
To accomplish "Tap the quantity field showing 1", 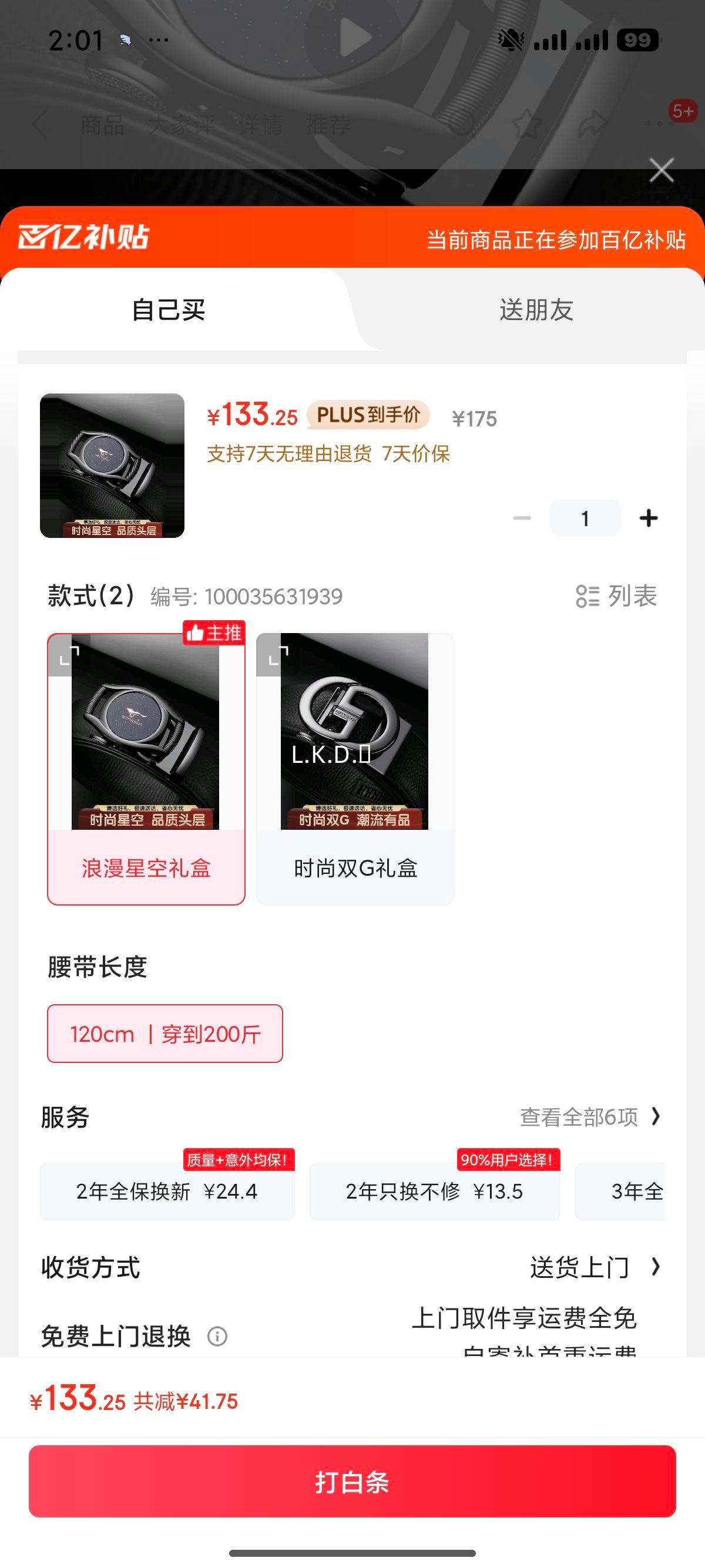I will coord(585,519).
